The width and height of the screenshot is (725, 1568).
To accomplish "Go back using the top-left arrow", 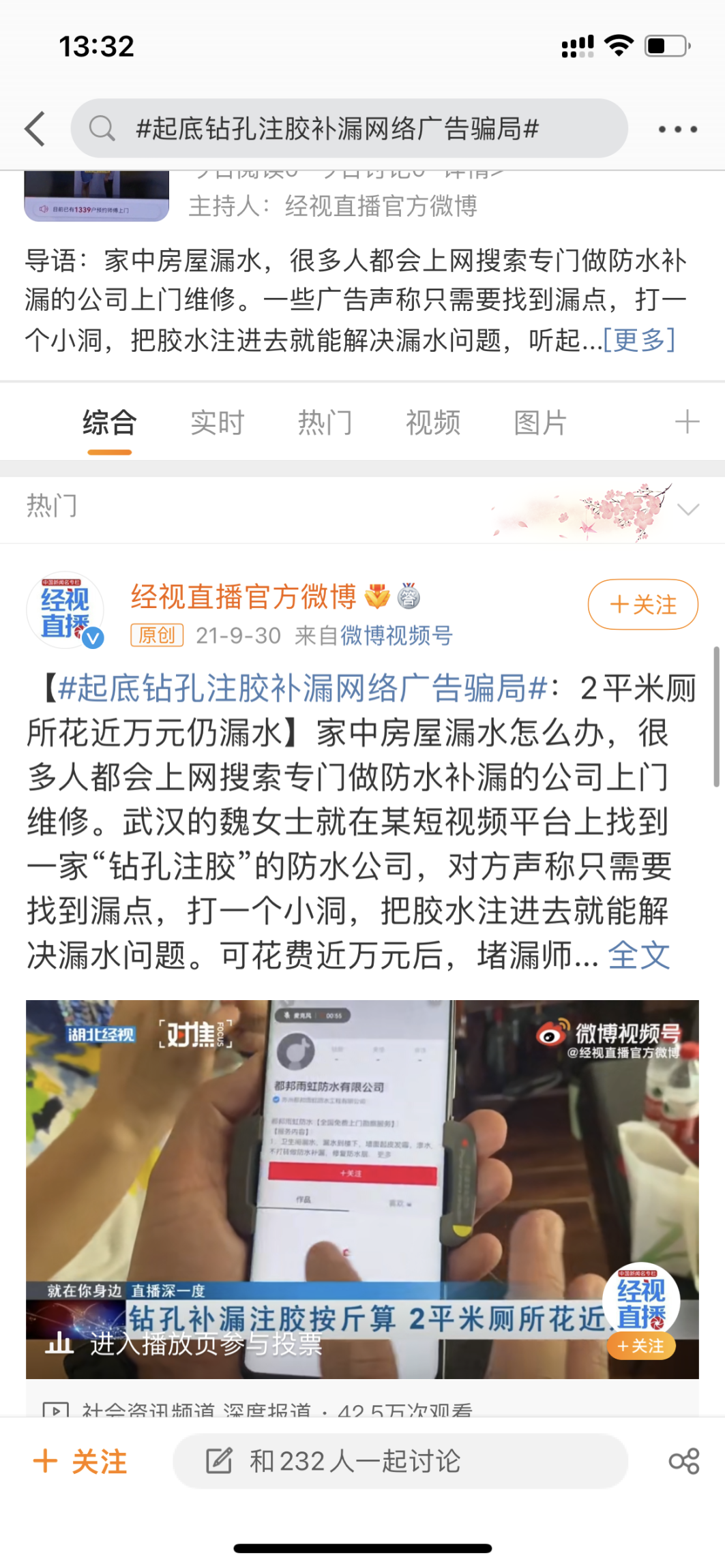I will (35, 129).
